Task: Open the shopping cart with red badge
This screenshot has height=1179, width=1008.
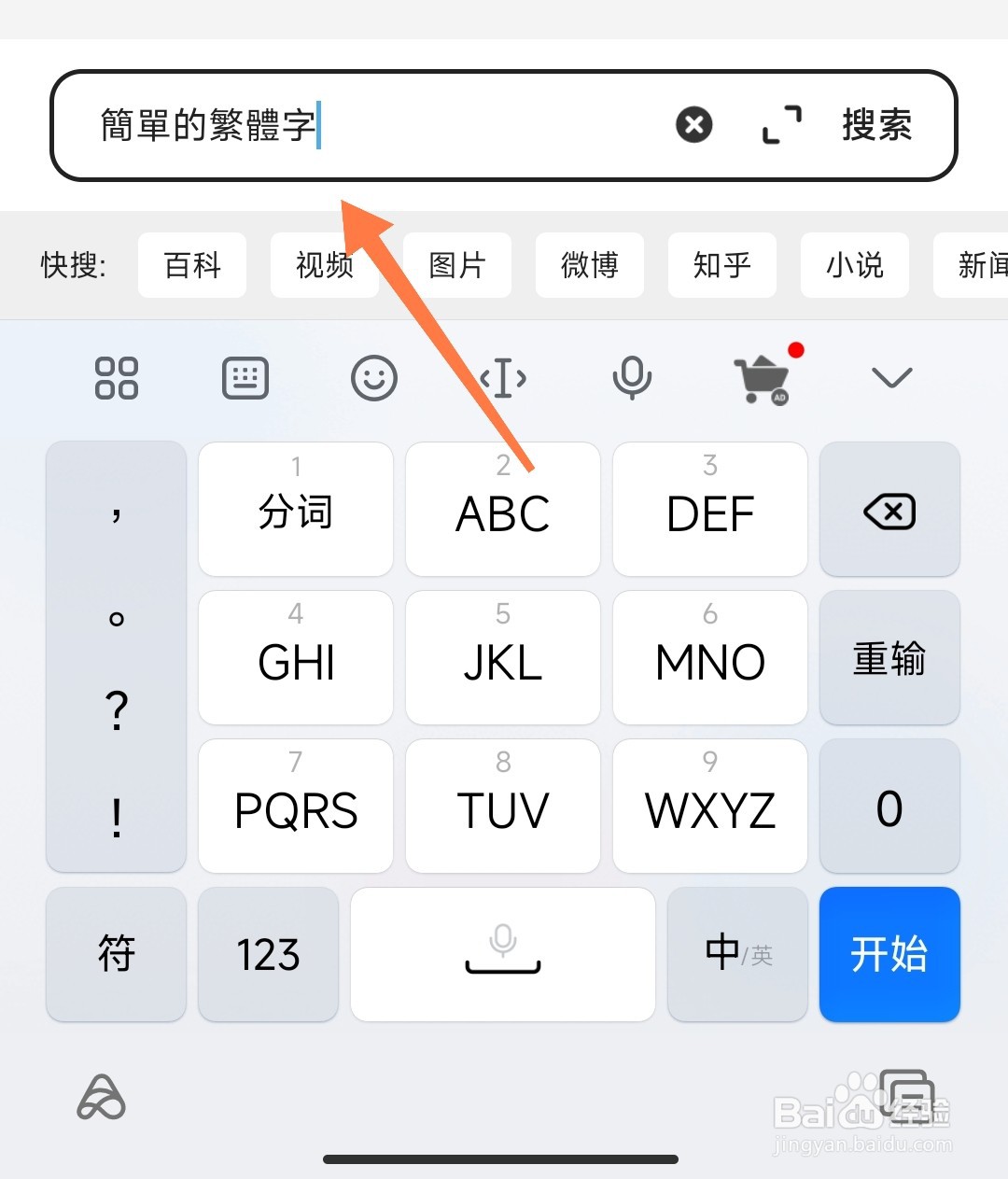Action: coord(763,378)
